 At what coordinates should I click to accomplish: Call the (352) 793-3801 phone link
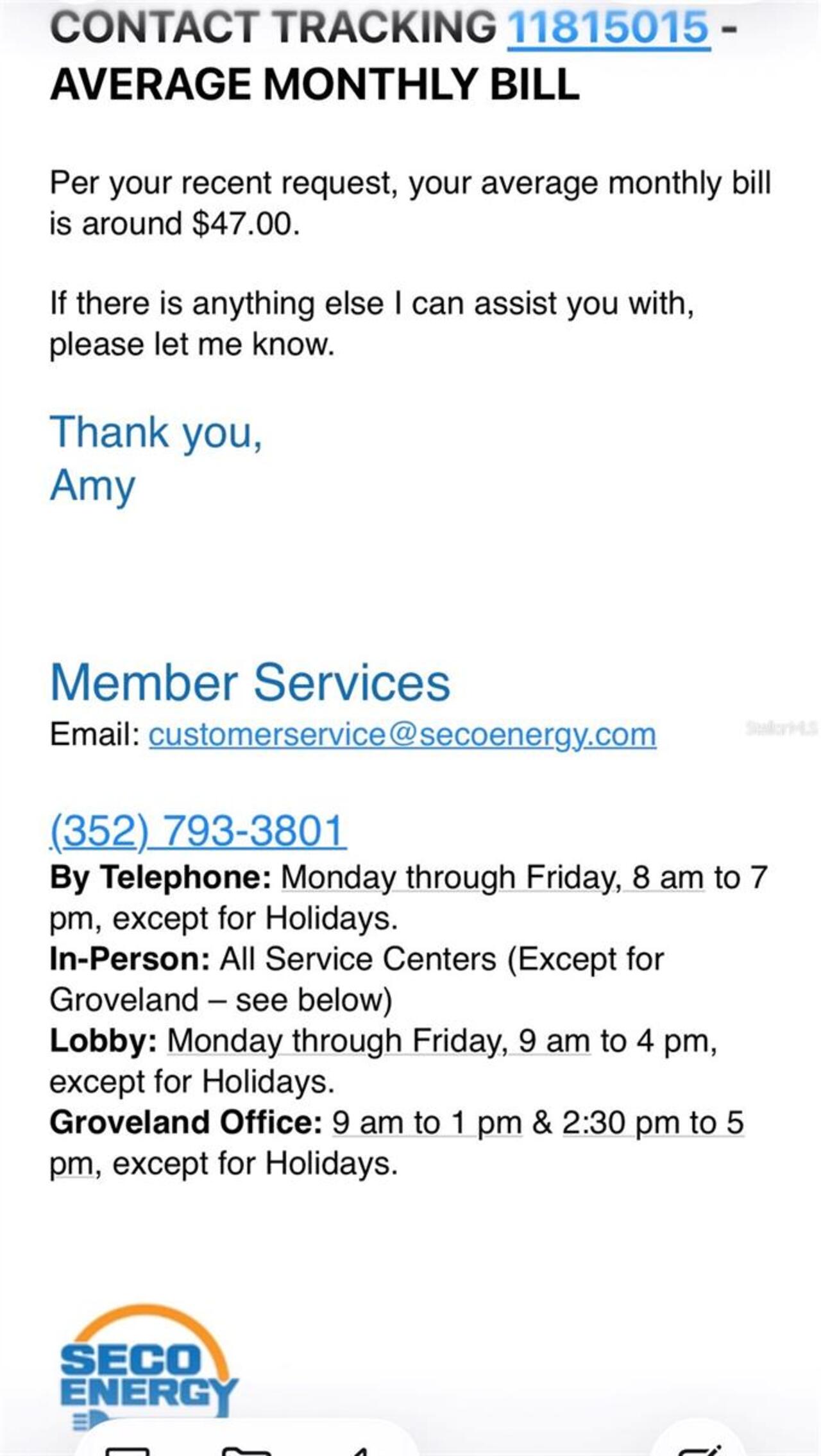[198, 831]
